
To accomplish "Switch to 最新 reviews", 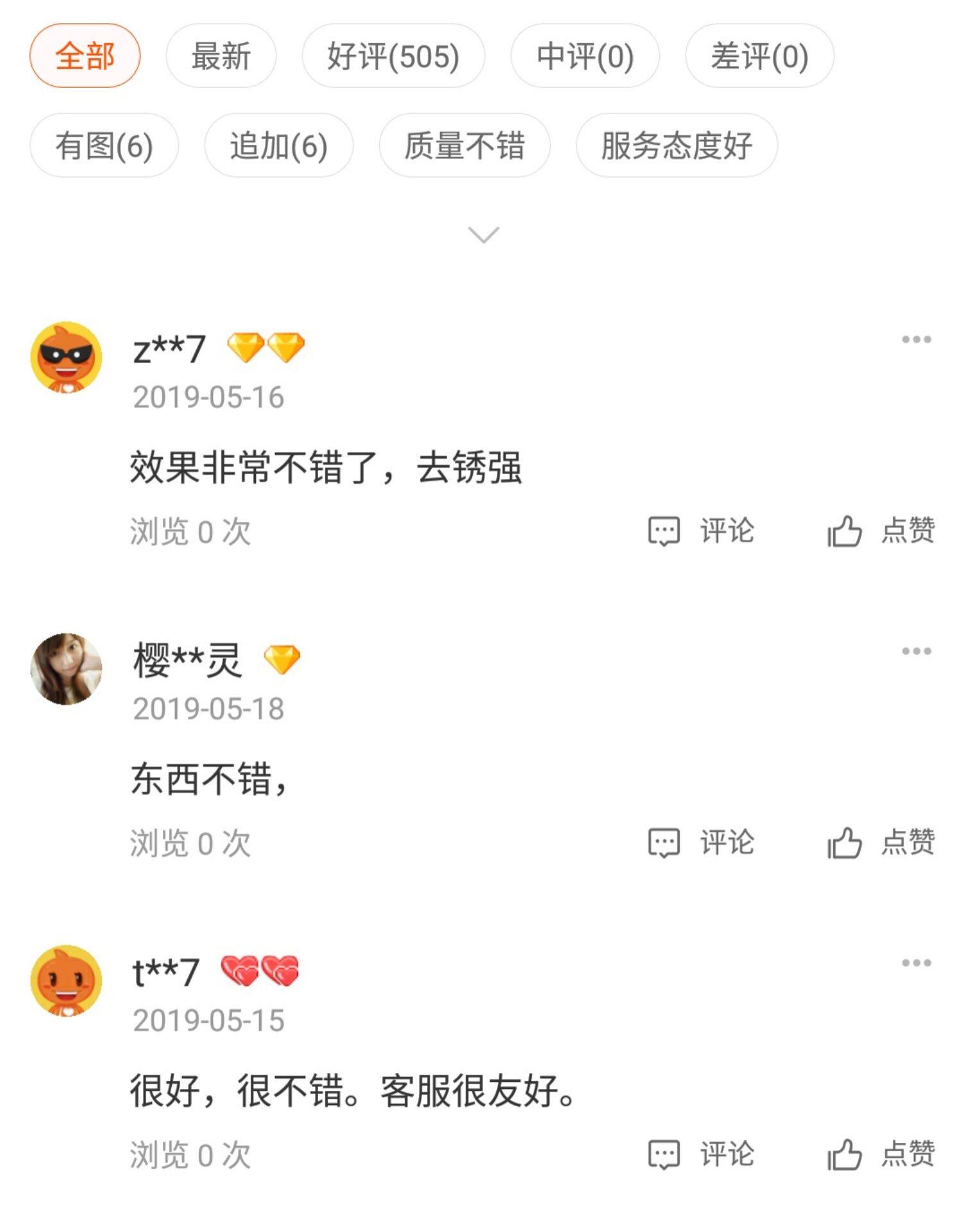I will click(221, 56).
